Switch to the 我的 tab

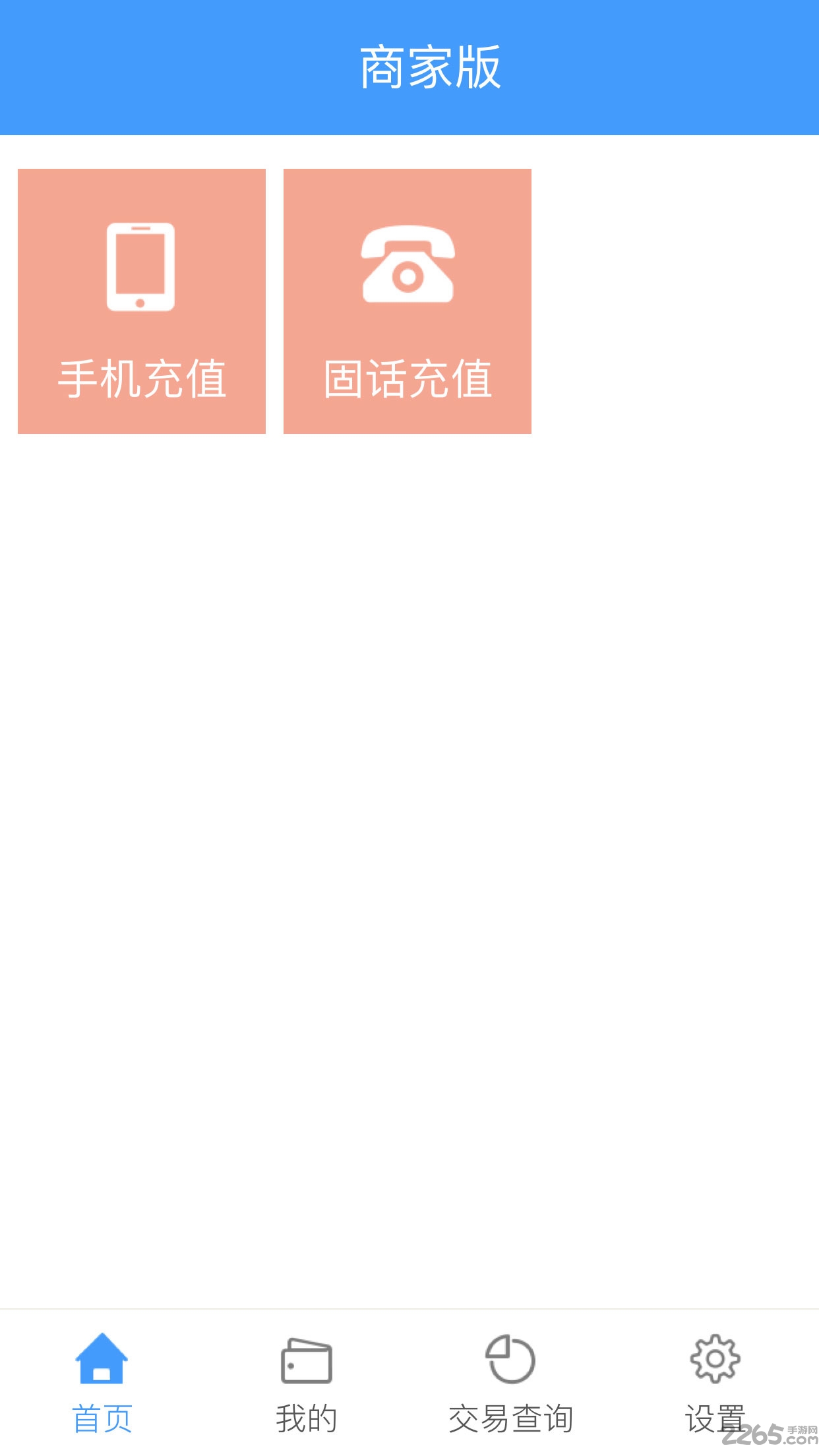pyautogui.click(x=307, y=1383)
